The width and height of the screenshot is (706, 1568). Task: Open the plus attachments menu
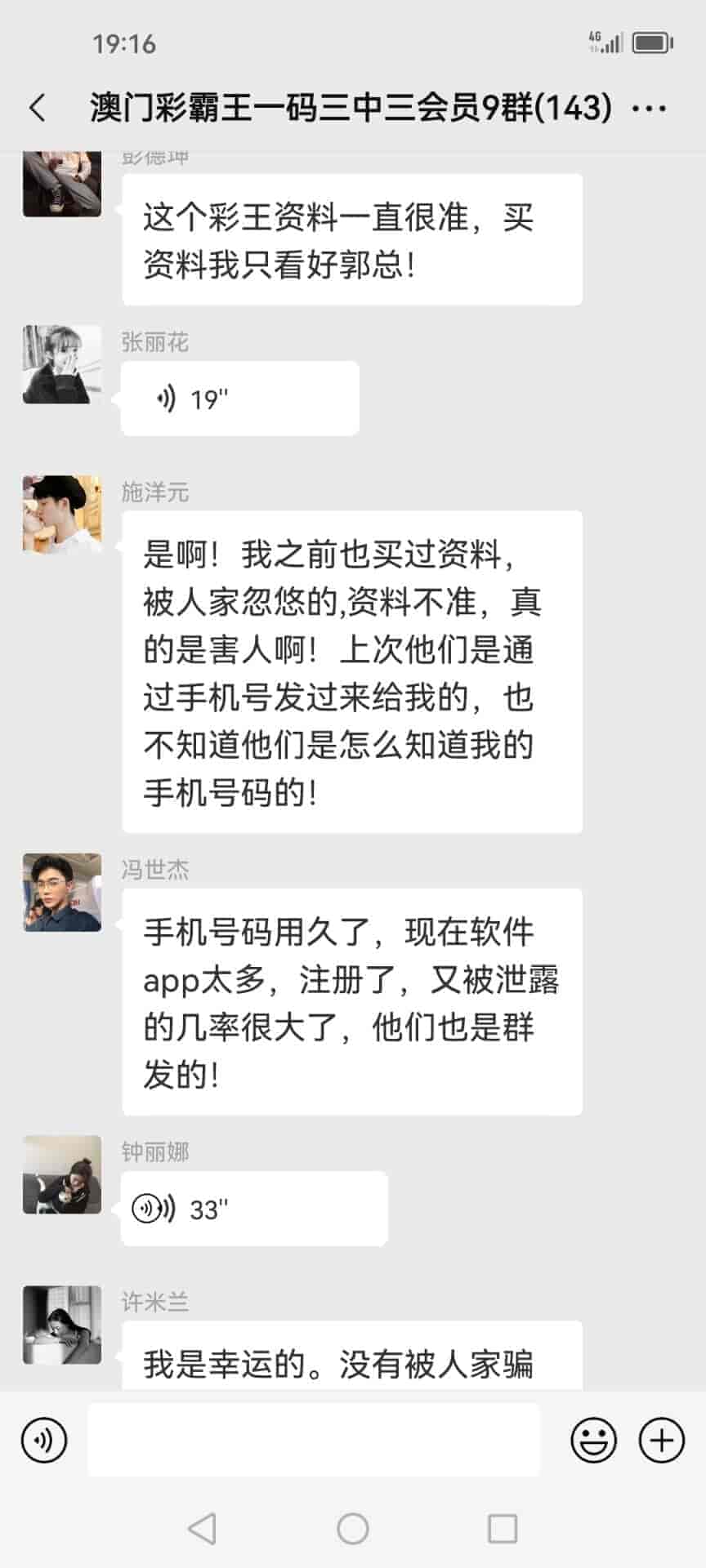click(661, 1440)
